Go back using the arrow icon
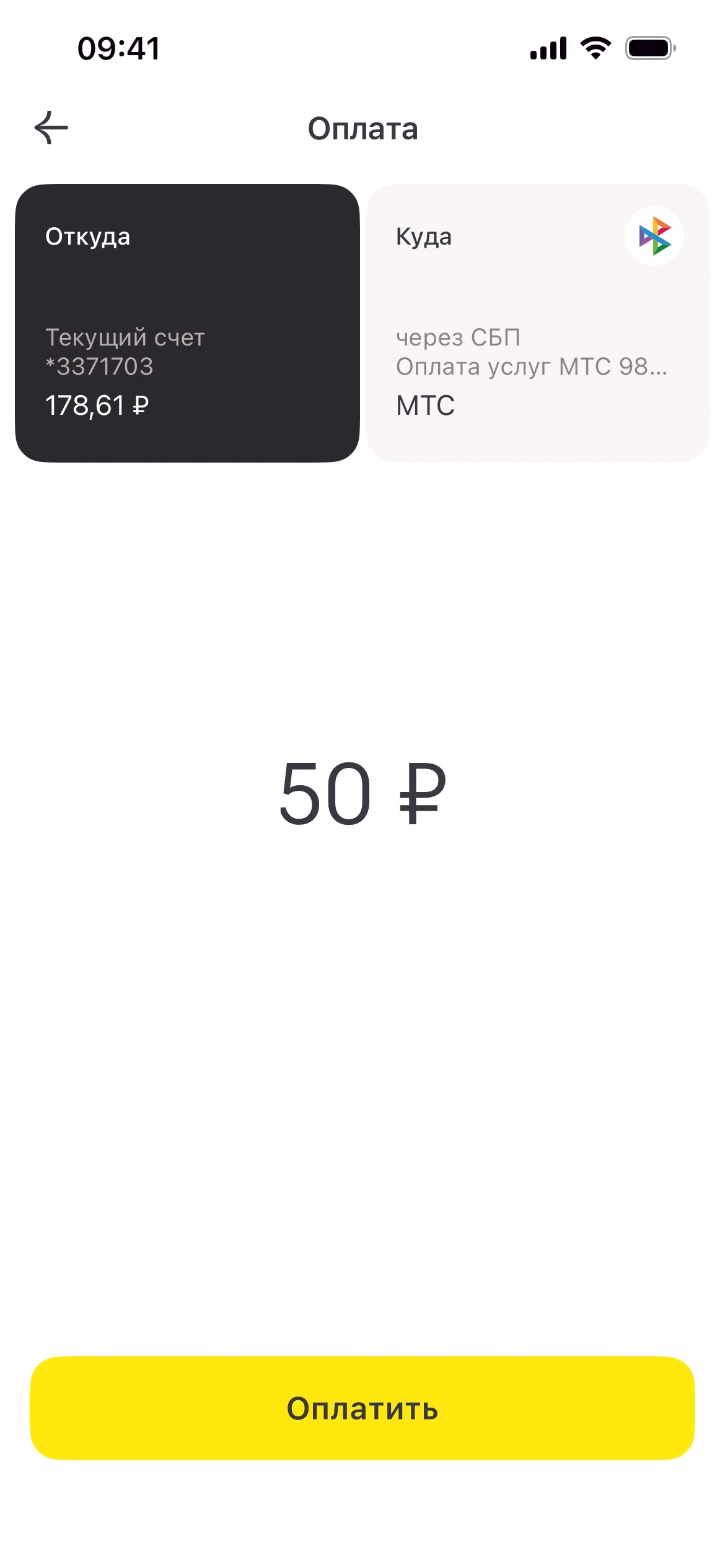This screenshot has height=1568, width=725. pos(51,128)
